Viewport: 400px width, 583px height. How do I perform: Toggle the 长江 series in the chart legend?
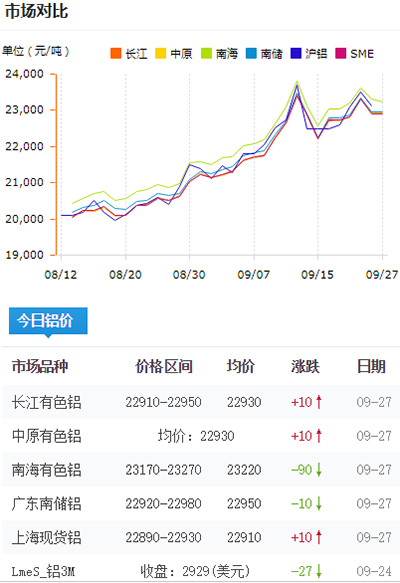[x=129, y=54]
